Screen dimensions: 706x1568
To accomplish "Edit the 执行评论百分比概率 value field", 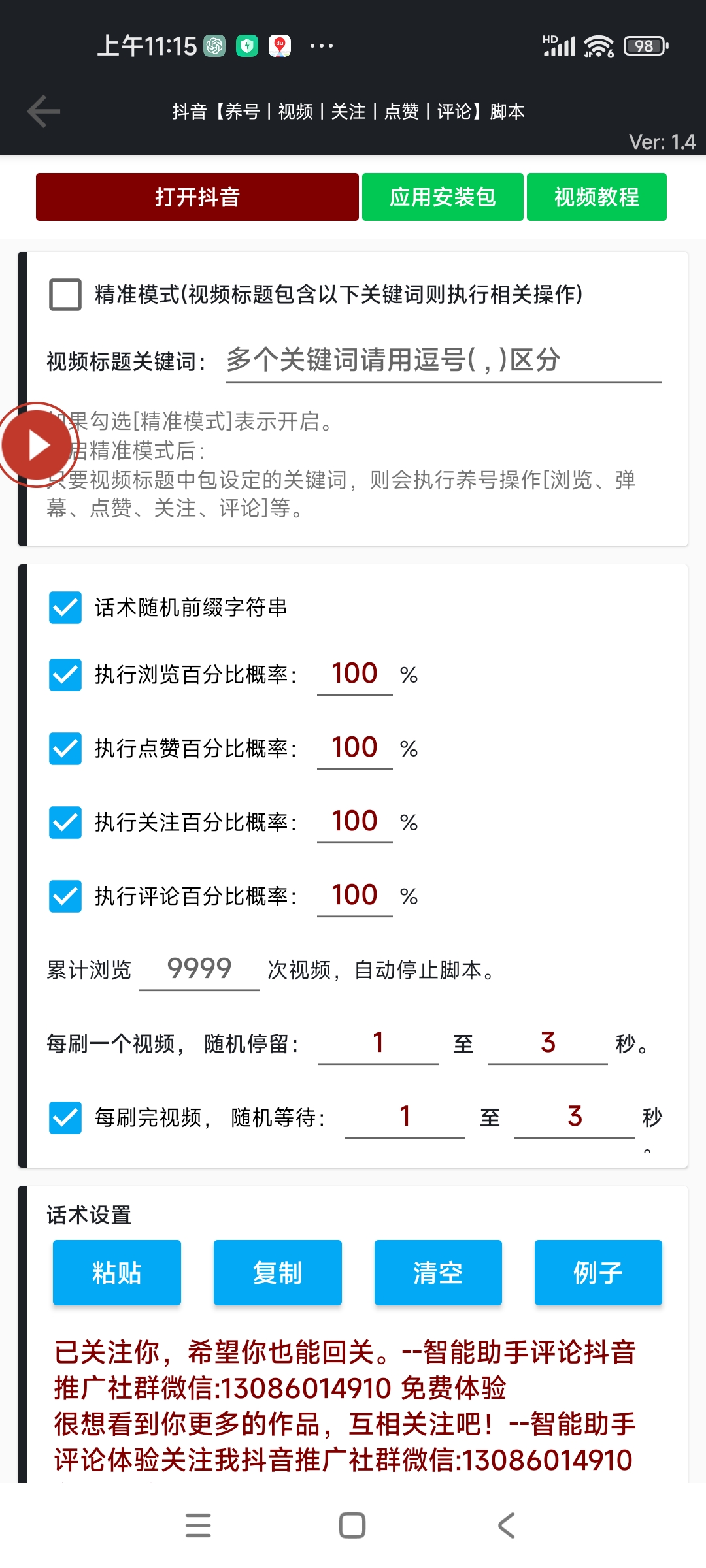I will [x=354, y=895].
